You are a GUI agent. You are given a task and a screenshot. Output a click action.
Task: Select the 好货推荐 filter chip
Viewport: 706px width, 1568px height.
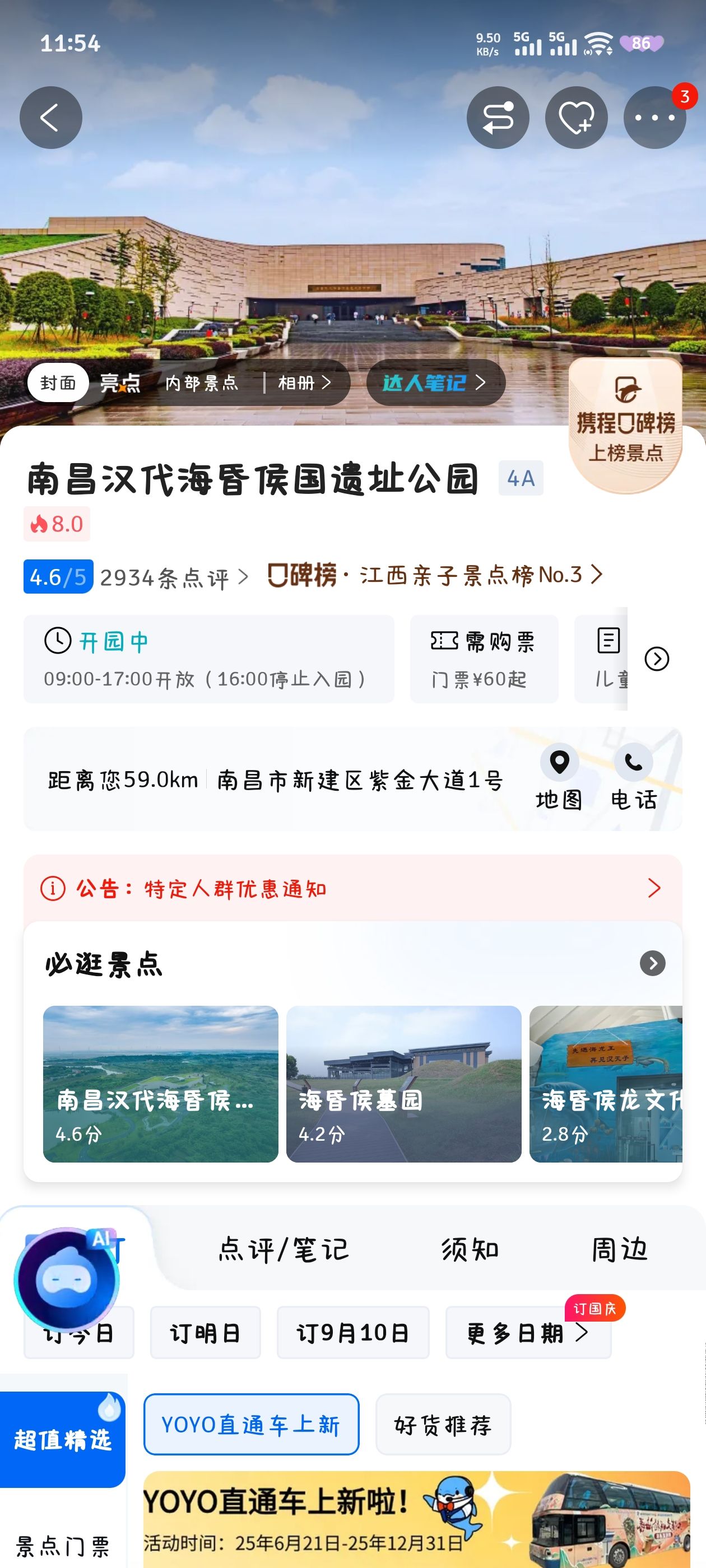point(443,1424)
